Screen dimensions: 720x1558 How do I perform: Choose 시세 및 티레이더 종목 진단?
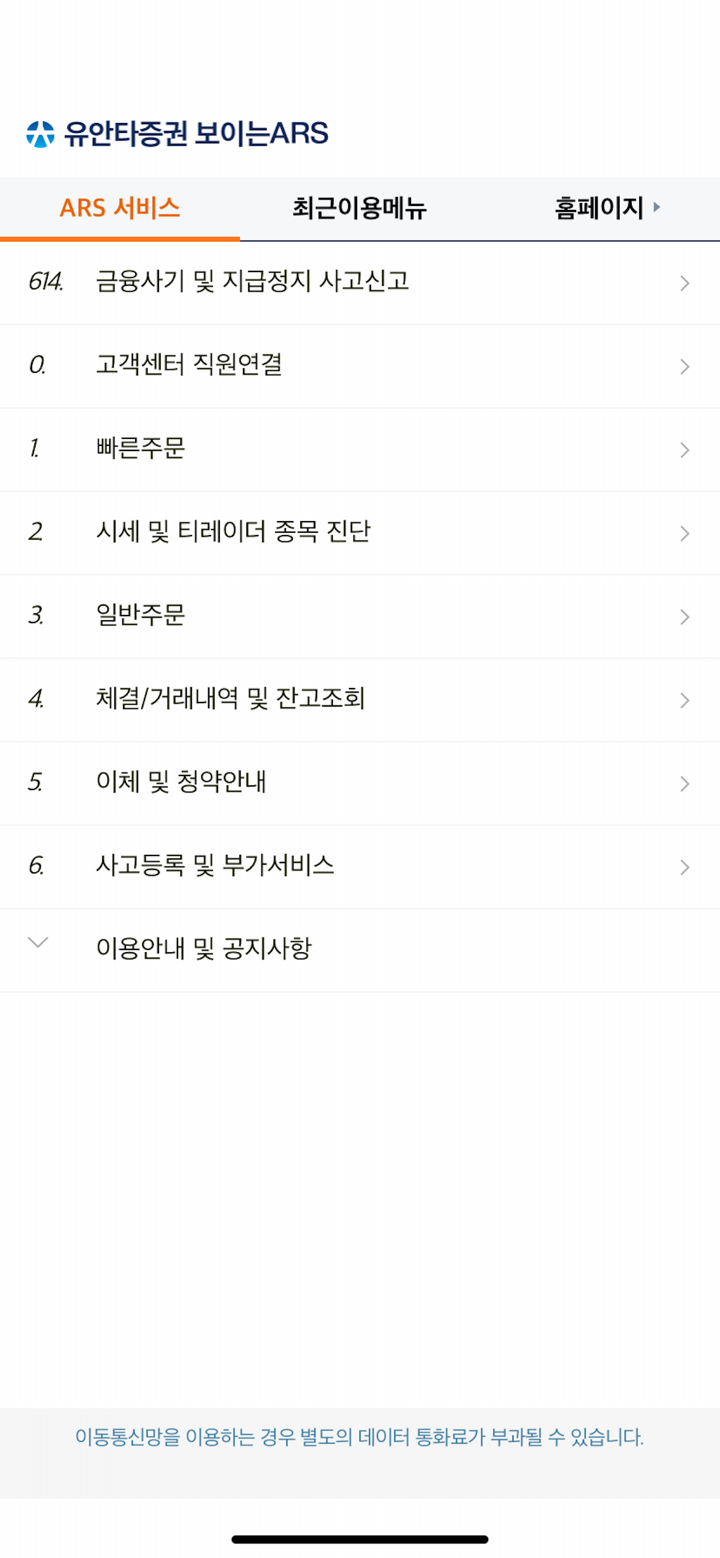point(360,533)
